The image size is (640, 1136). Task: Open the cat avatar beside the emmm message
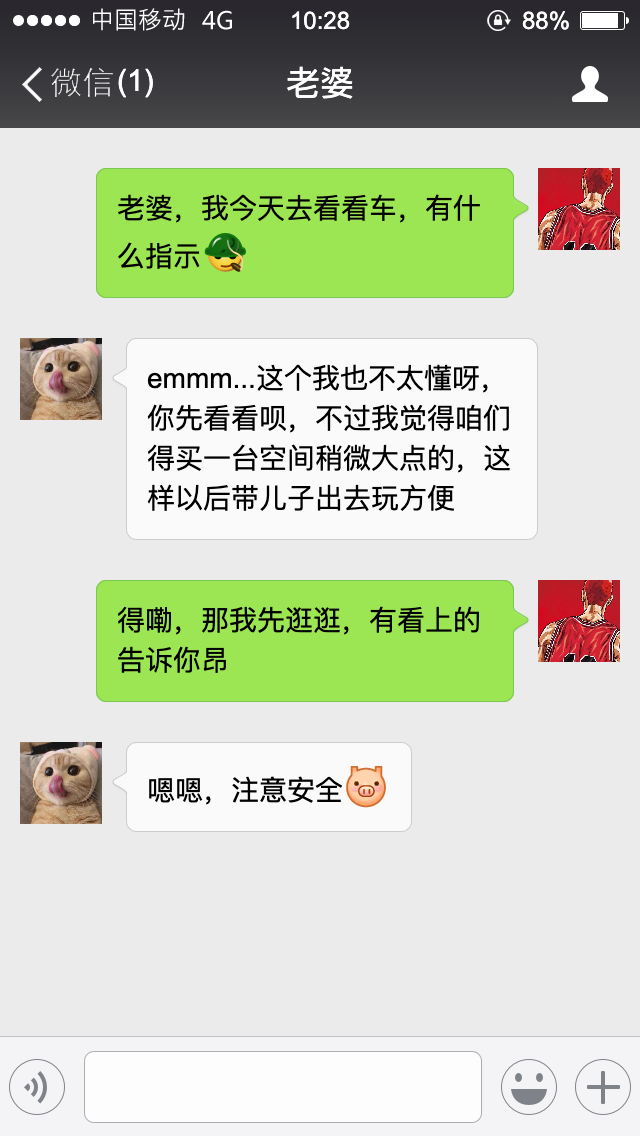pos(61,379)
